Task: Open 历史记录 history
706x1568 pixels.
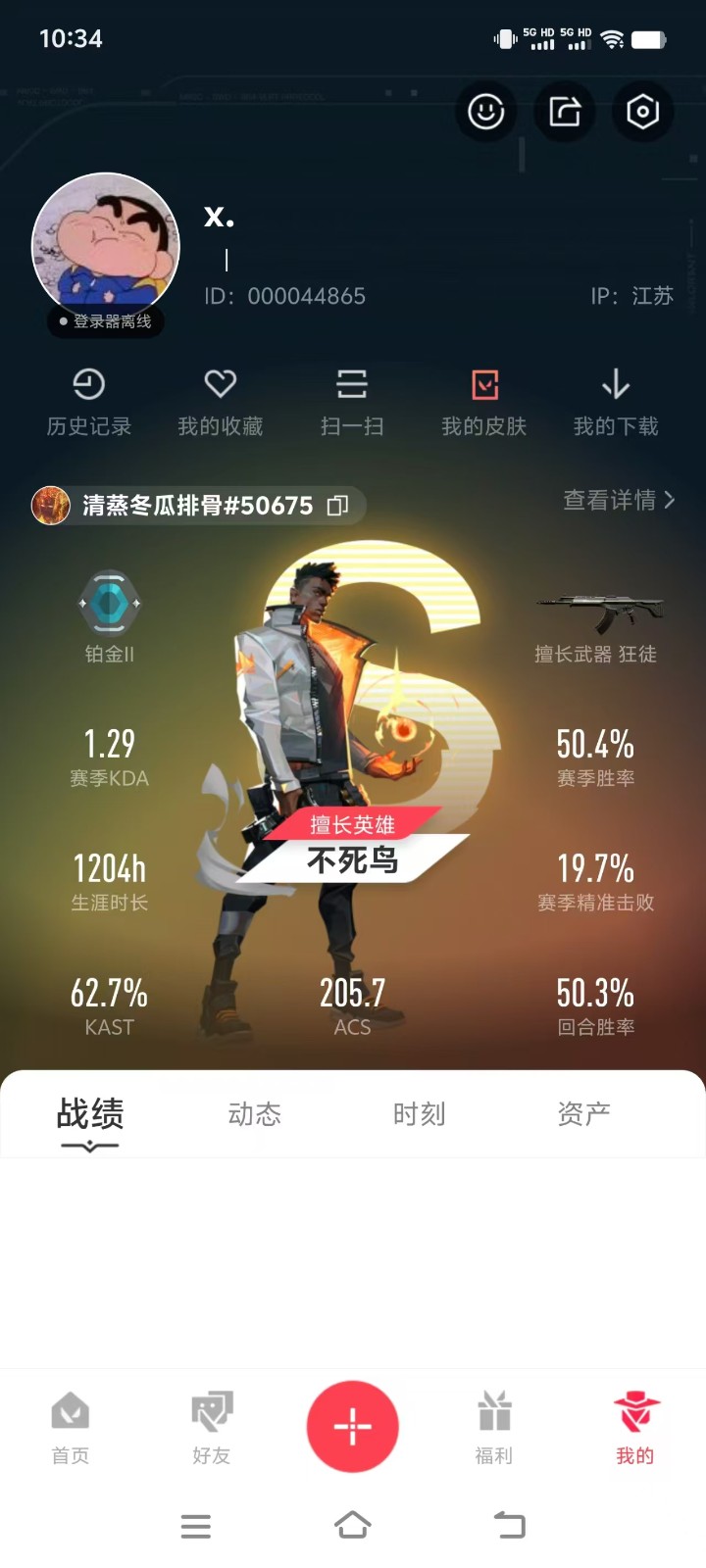Action: [88, 402]
